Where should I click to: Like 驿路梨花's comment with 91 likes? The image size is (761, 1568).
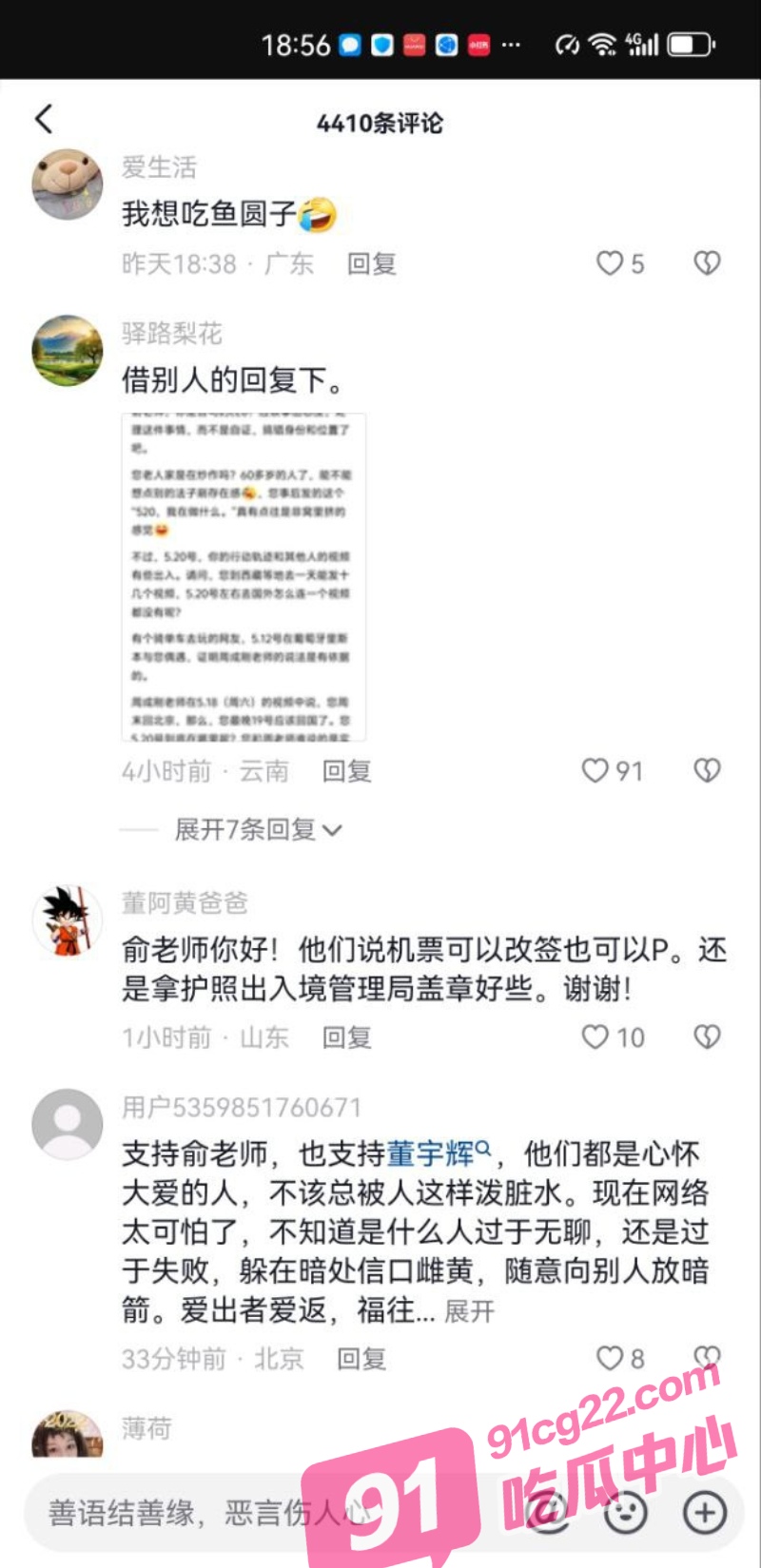pos(595,770)
